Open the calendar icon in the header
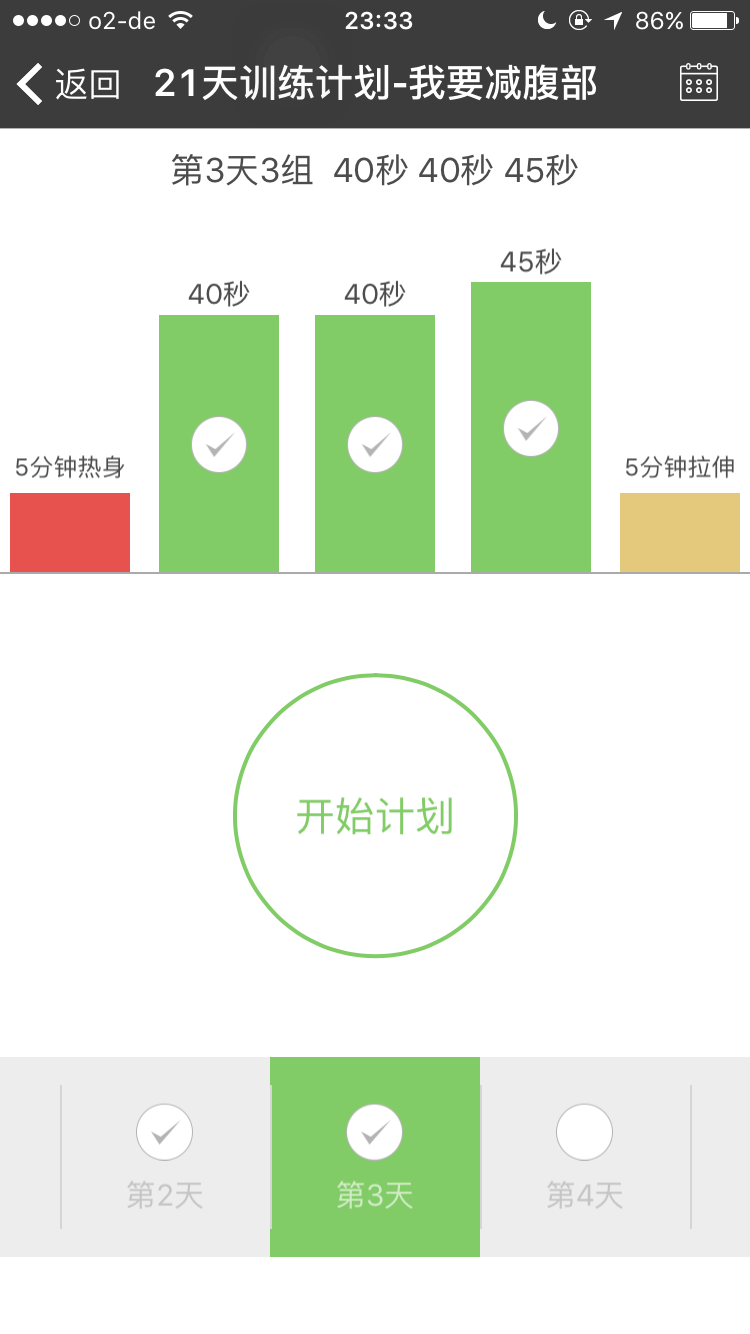750x1334 pixels. (x=698, y=82)
